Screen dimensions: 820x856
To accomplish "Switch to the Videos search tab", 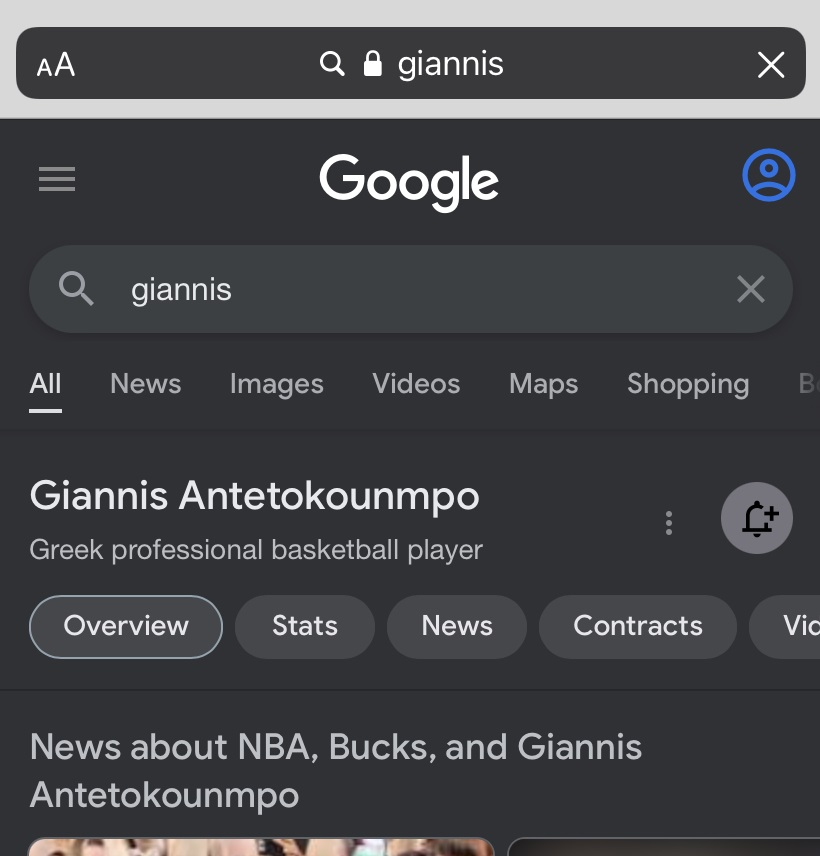I will [416, 384].
